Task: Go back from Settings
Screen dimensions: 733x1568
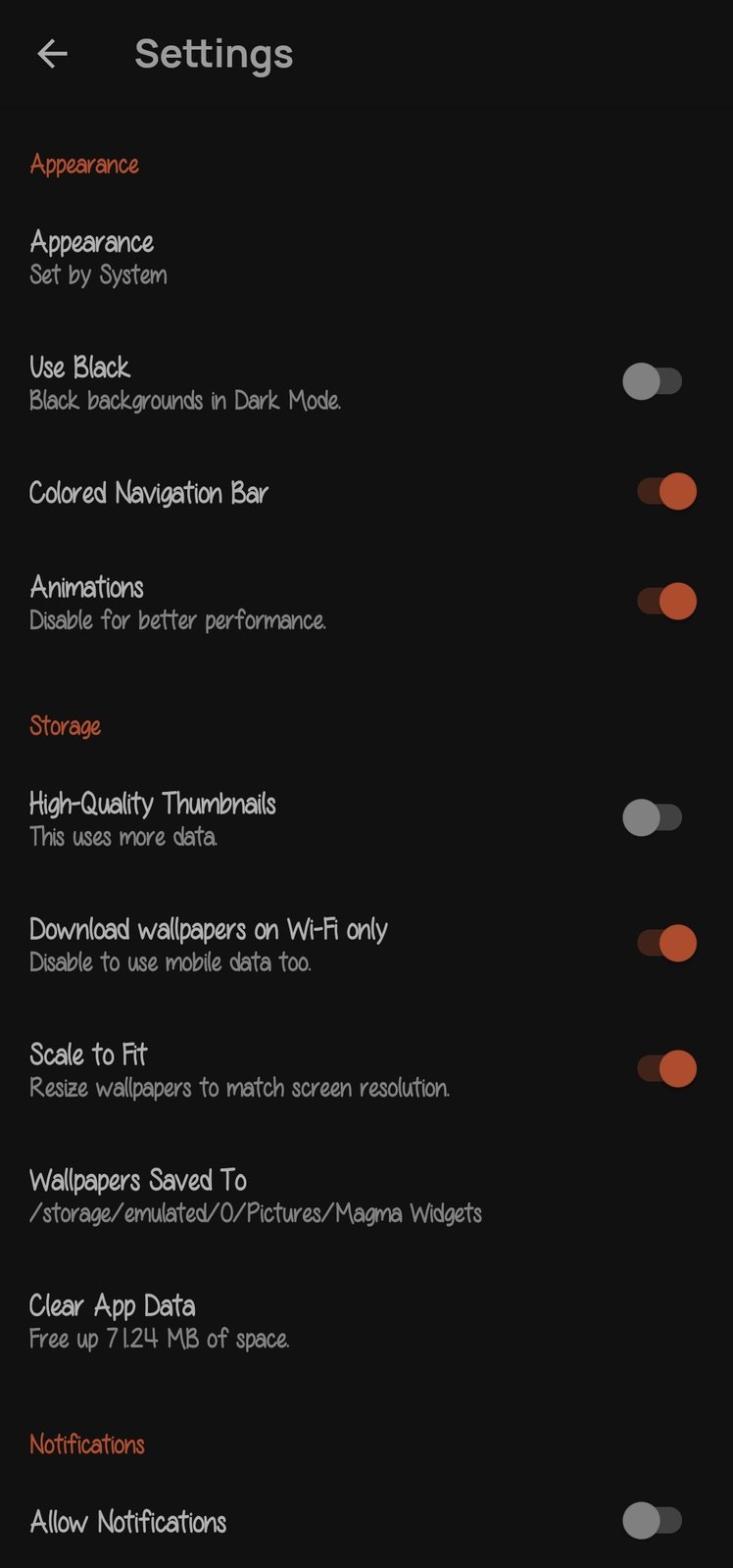Action: [52, 54]
